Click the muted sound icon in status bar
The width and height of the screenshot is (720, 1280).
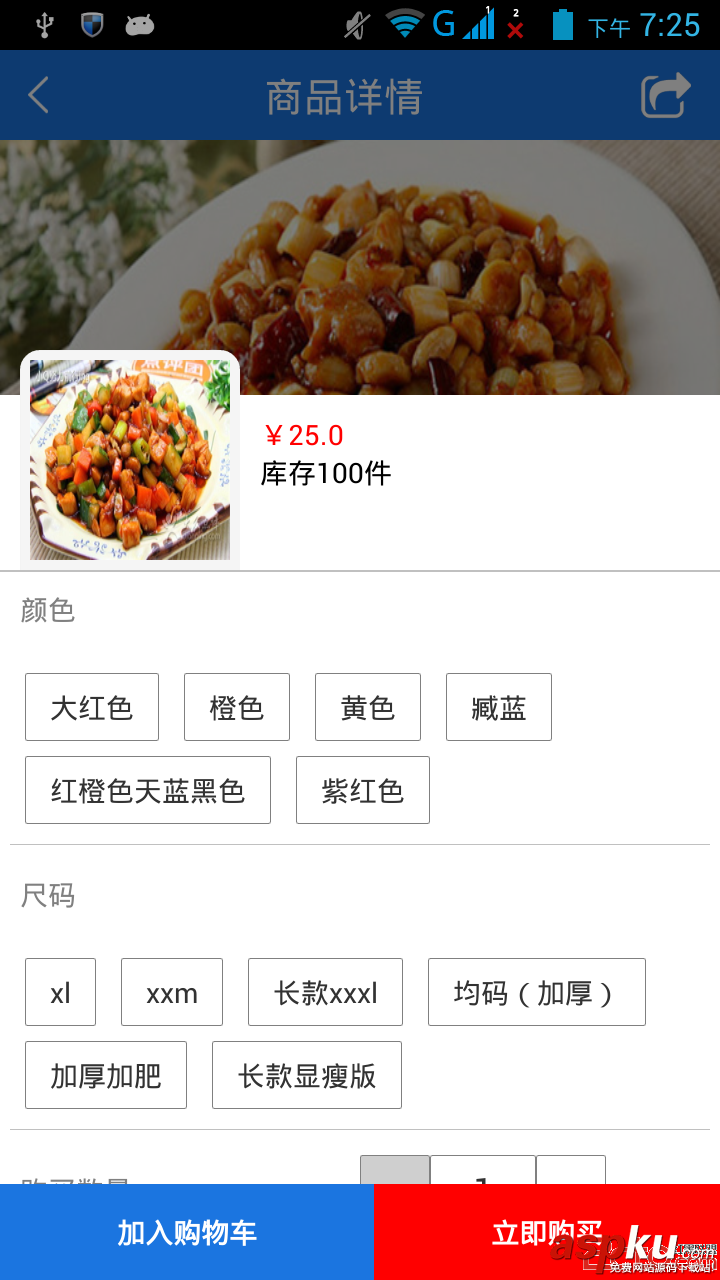[x=355, y=24]
